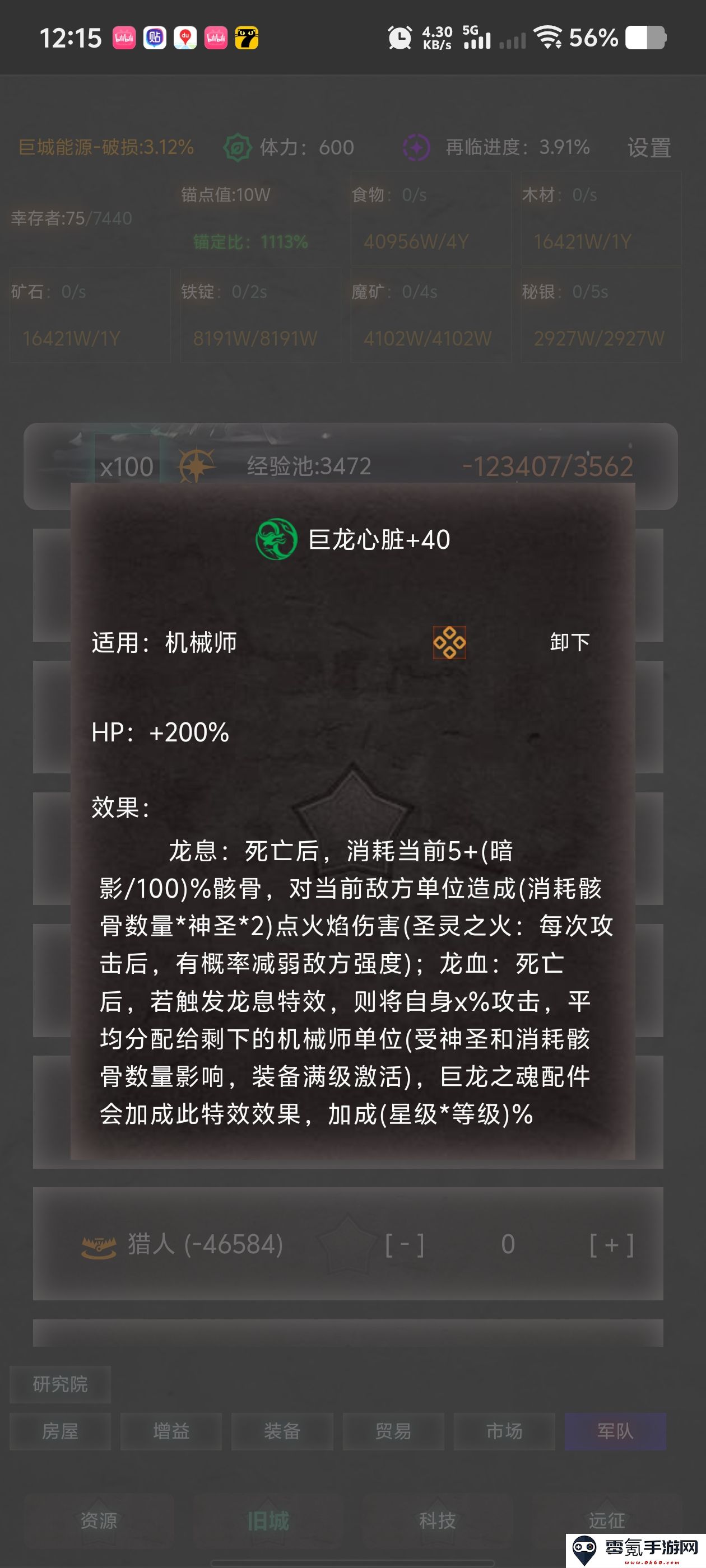Decrease 猎人 count with [-]
Viewport: 706px width, 1568px height.
405,1245
